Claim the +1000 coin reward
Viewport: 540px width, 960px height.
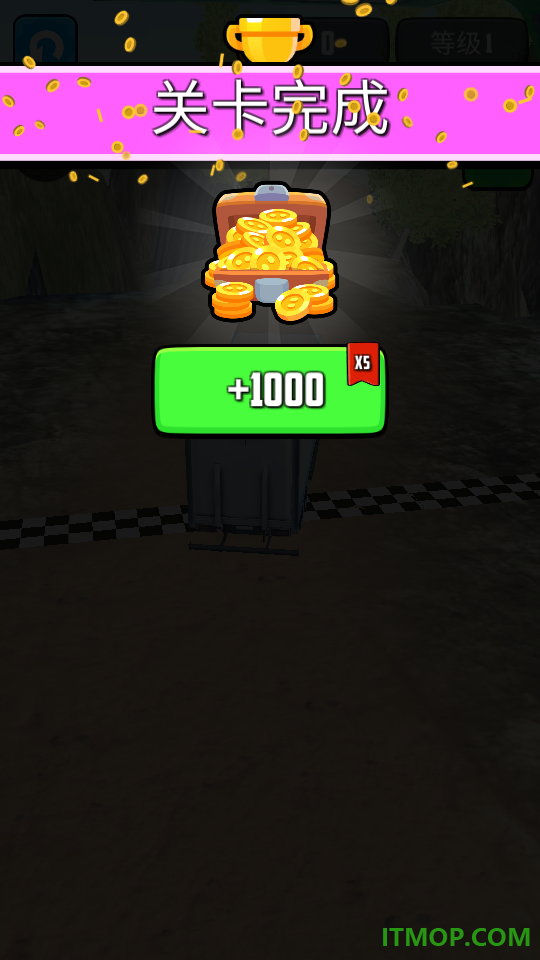pyautogui.click(x=270, y=391)
